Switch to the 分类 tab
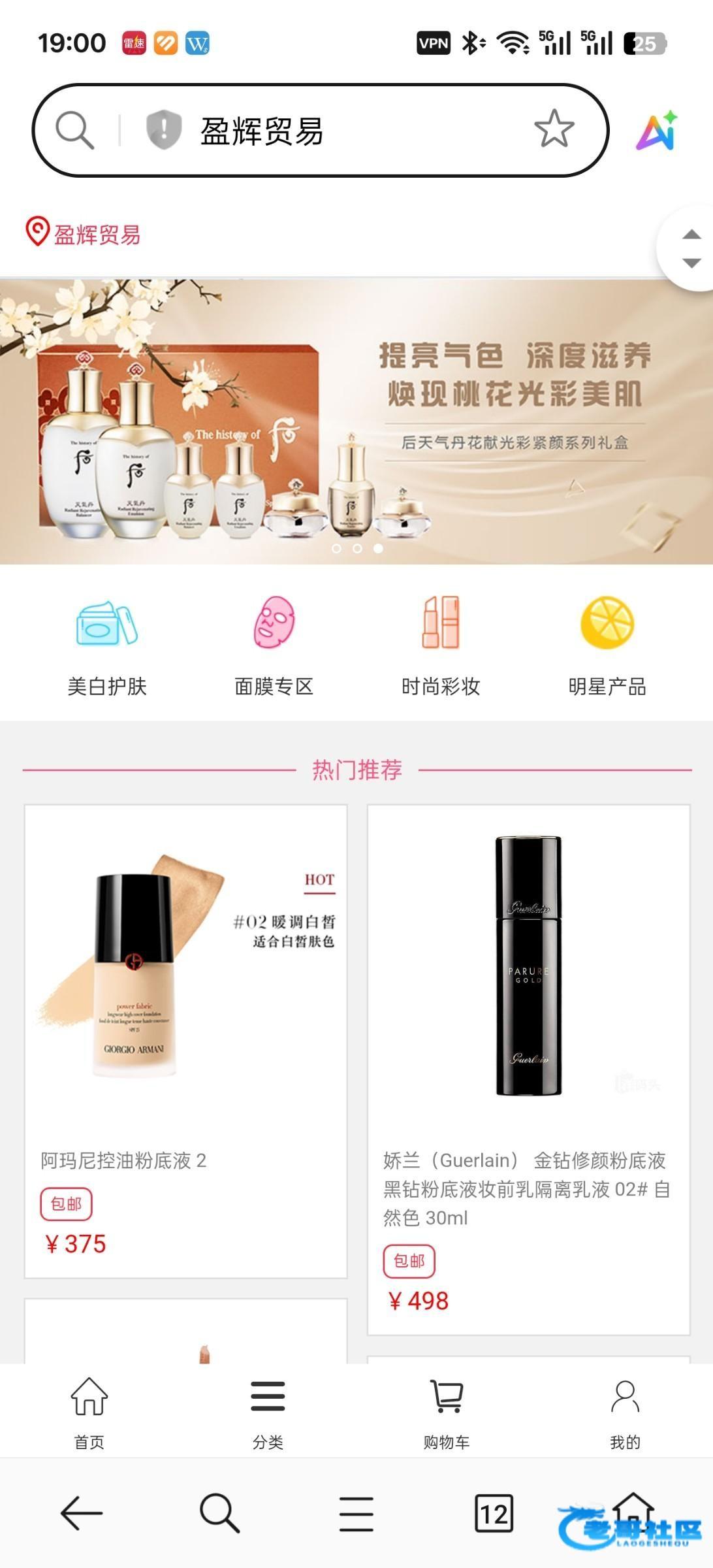Viewport: 713px width, 1568px height. 268,1413
